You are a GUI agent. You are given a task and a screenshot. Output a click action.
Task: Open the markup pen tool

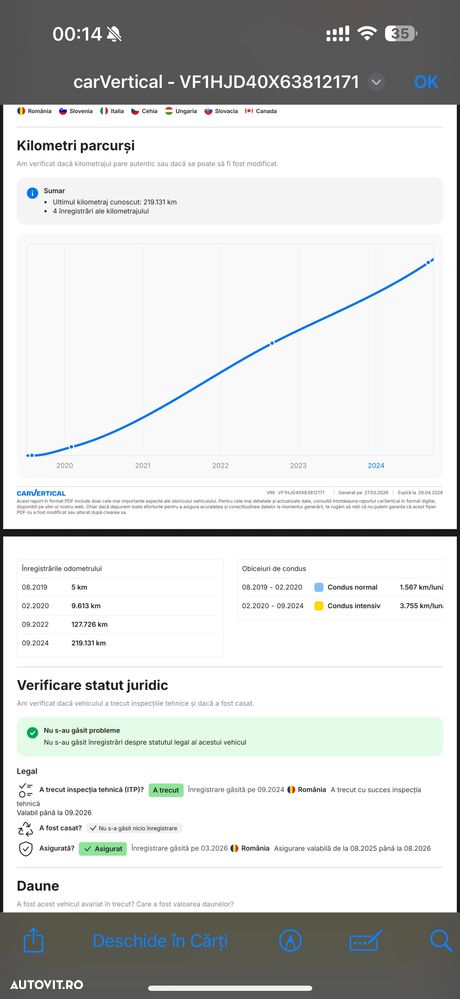(291, 940)
